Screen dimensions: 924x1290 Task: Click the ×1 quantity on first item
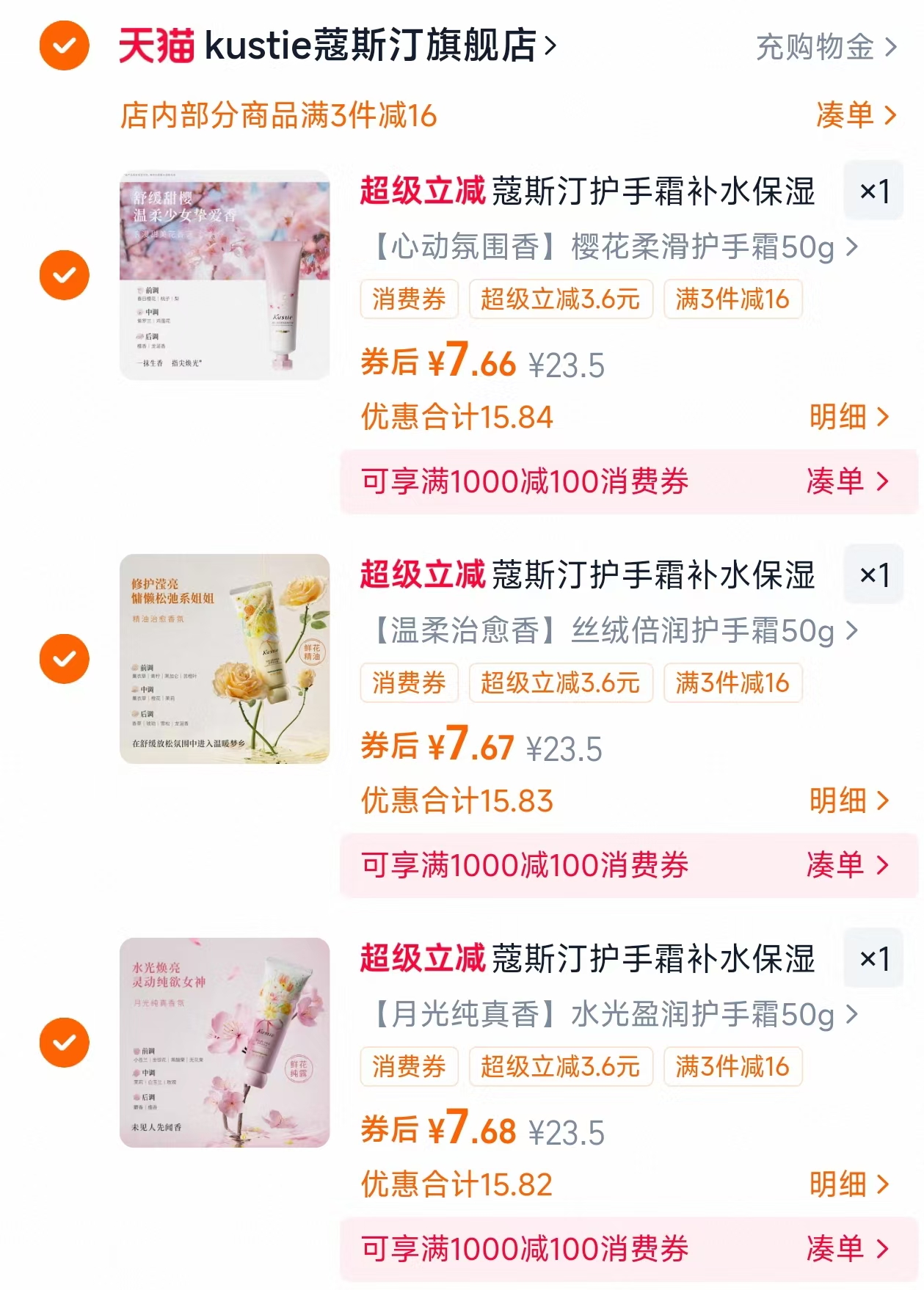coord(873,192)
